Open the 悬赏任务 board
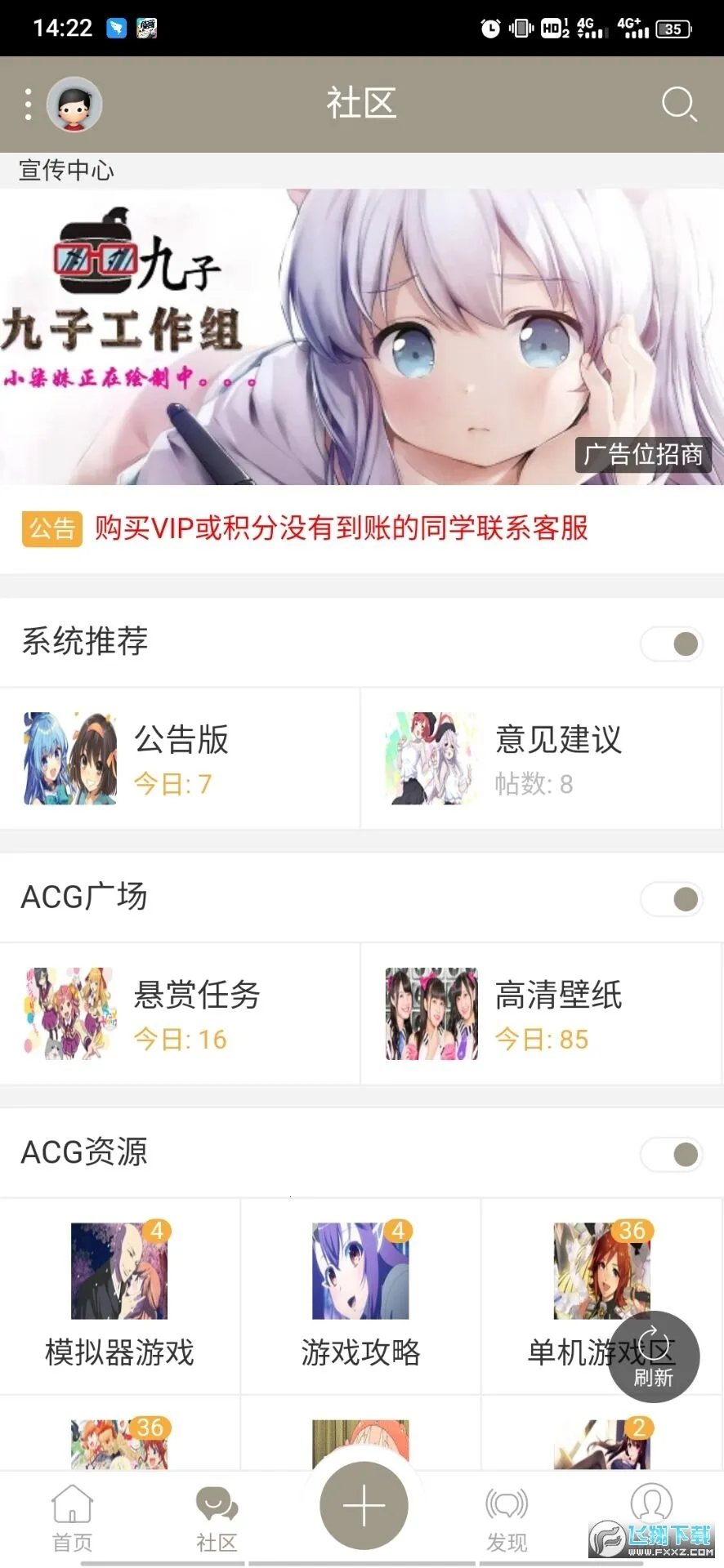Screen dimensions: 724x1568 pos(180,1013)
